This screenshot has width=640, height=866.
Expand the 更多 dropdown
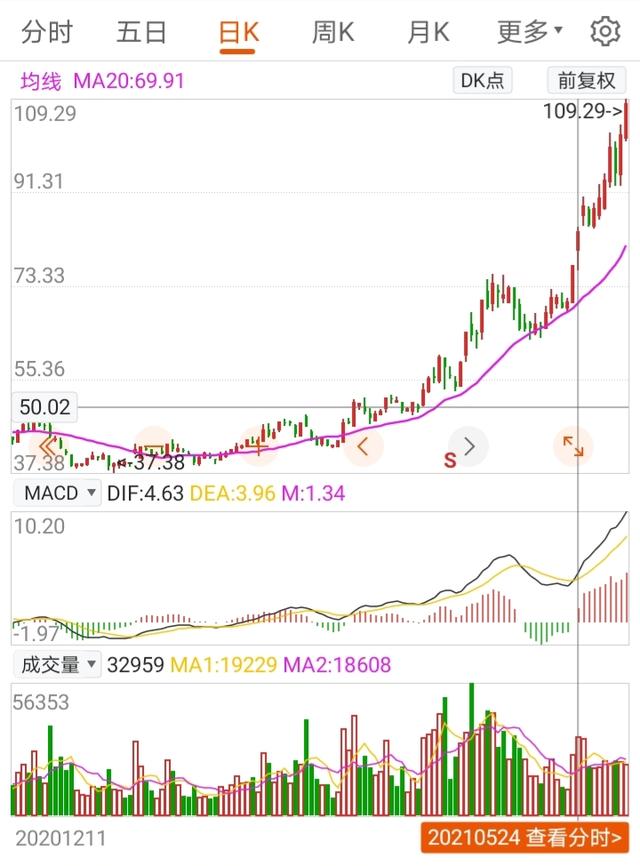[x=530, y=32]
